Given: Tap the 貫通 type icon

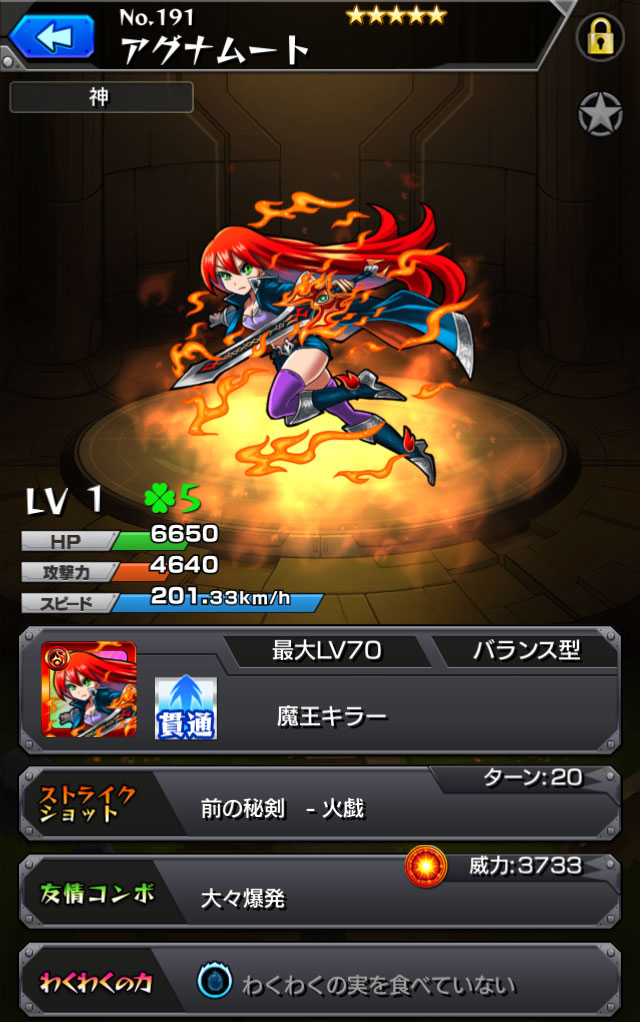Looking at the screenshot, I should [x=186, y=708].
